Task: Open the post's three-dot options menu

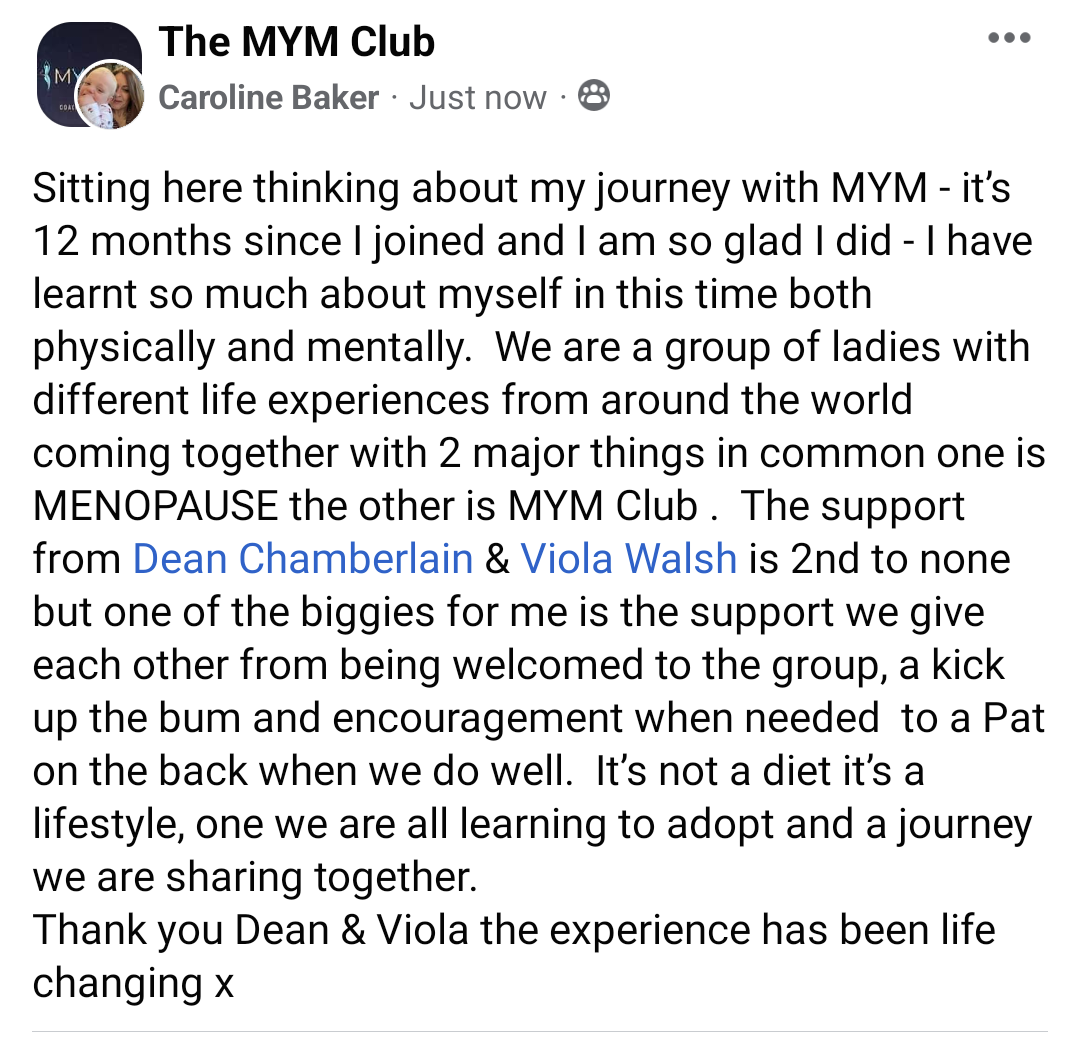Action: click(1008, 39)
